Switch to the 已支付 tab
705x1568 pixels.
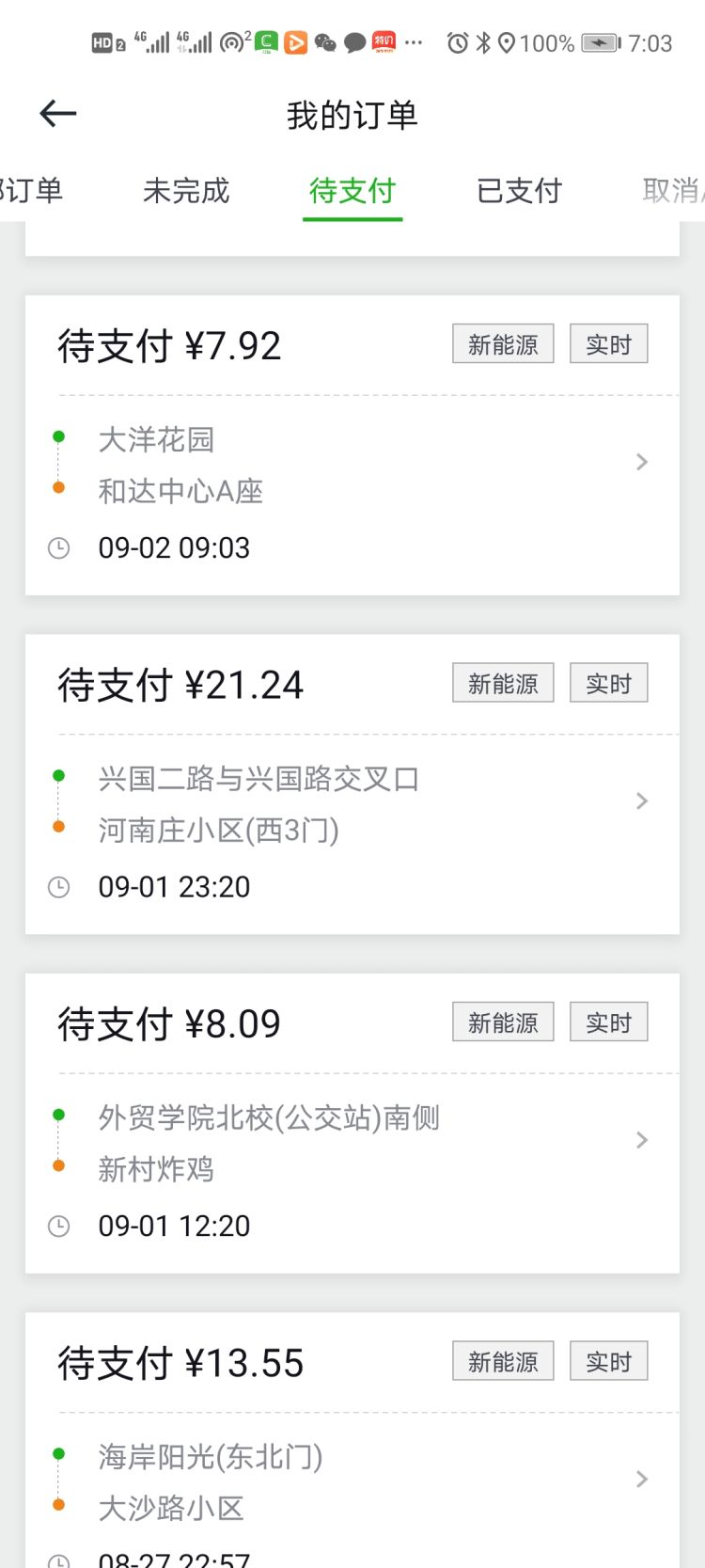coord(518,190)
